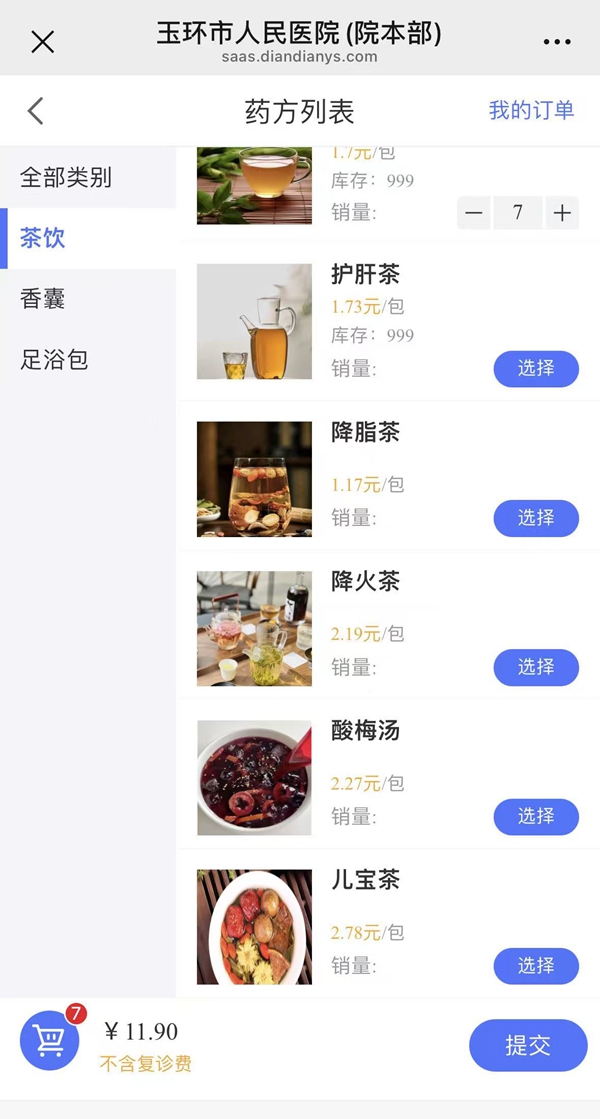Choose 降脂茶 with its 选择 button
Screen dimensions: 600x1119
(x=536, y=518)
